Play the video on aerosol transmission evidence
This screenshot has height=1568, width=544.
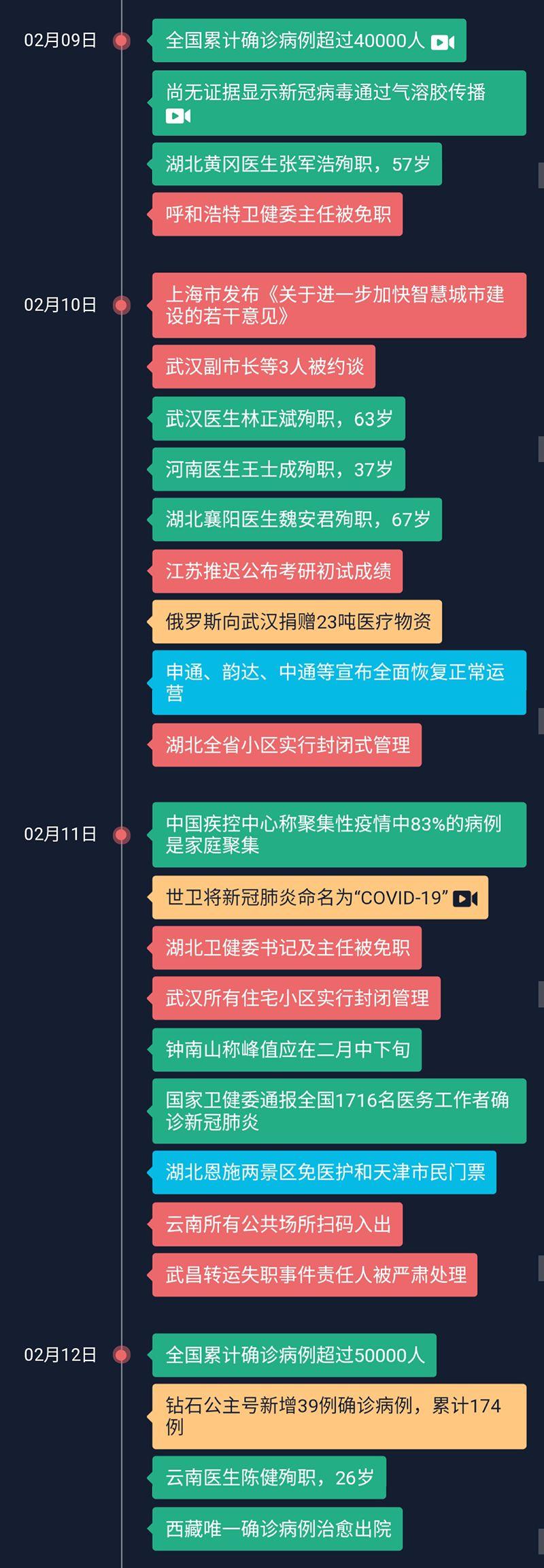(x=178, y=116)
